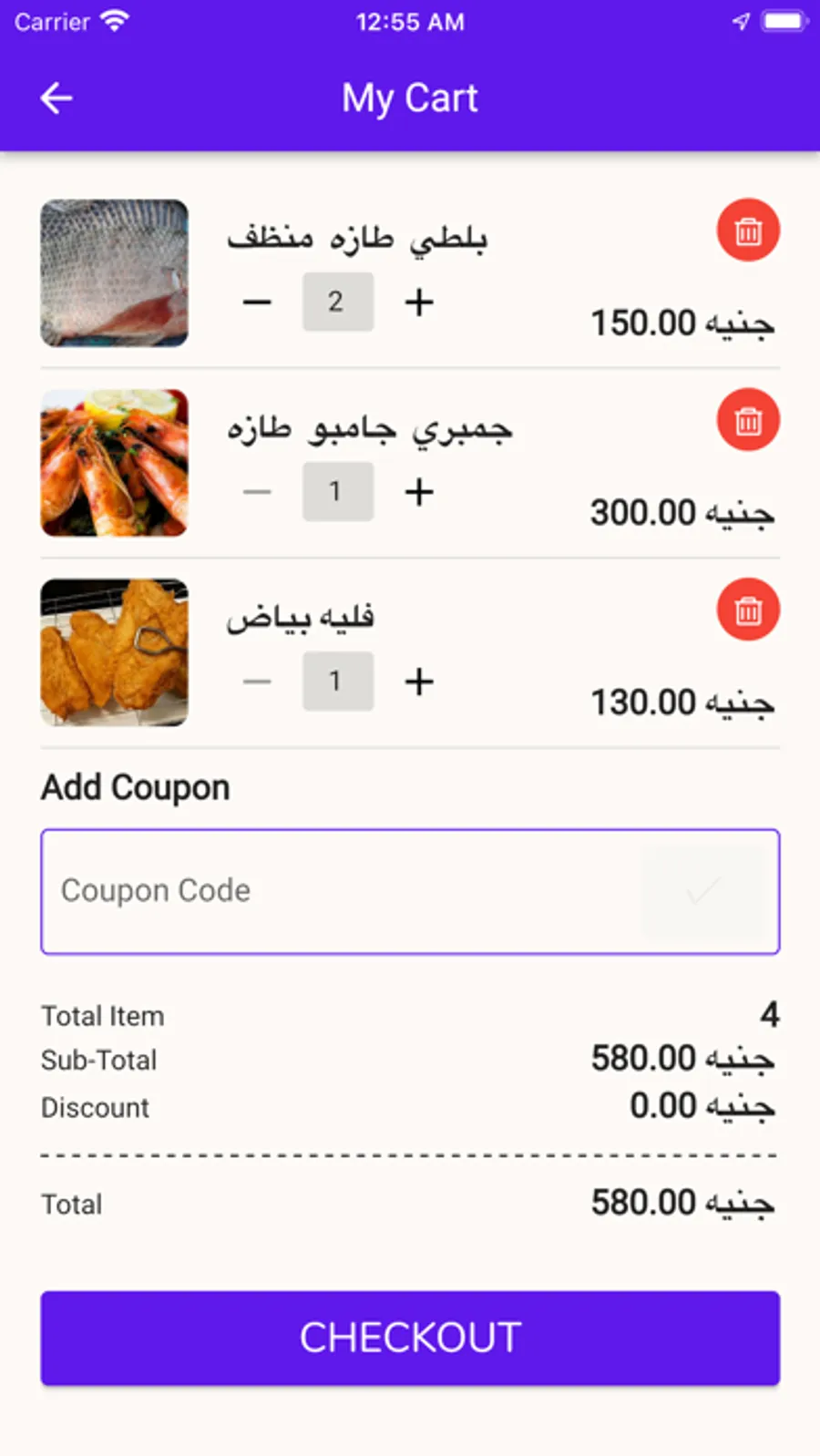Remove جمبري جامبو طازه from cart
Screen dimensions: 820x1456
click(x=748, y=421)
